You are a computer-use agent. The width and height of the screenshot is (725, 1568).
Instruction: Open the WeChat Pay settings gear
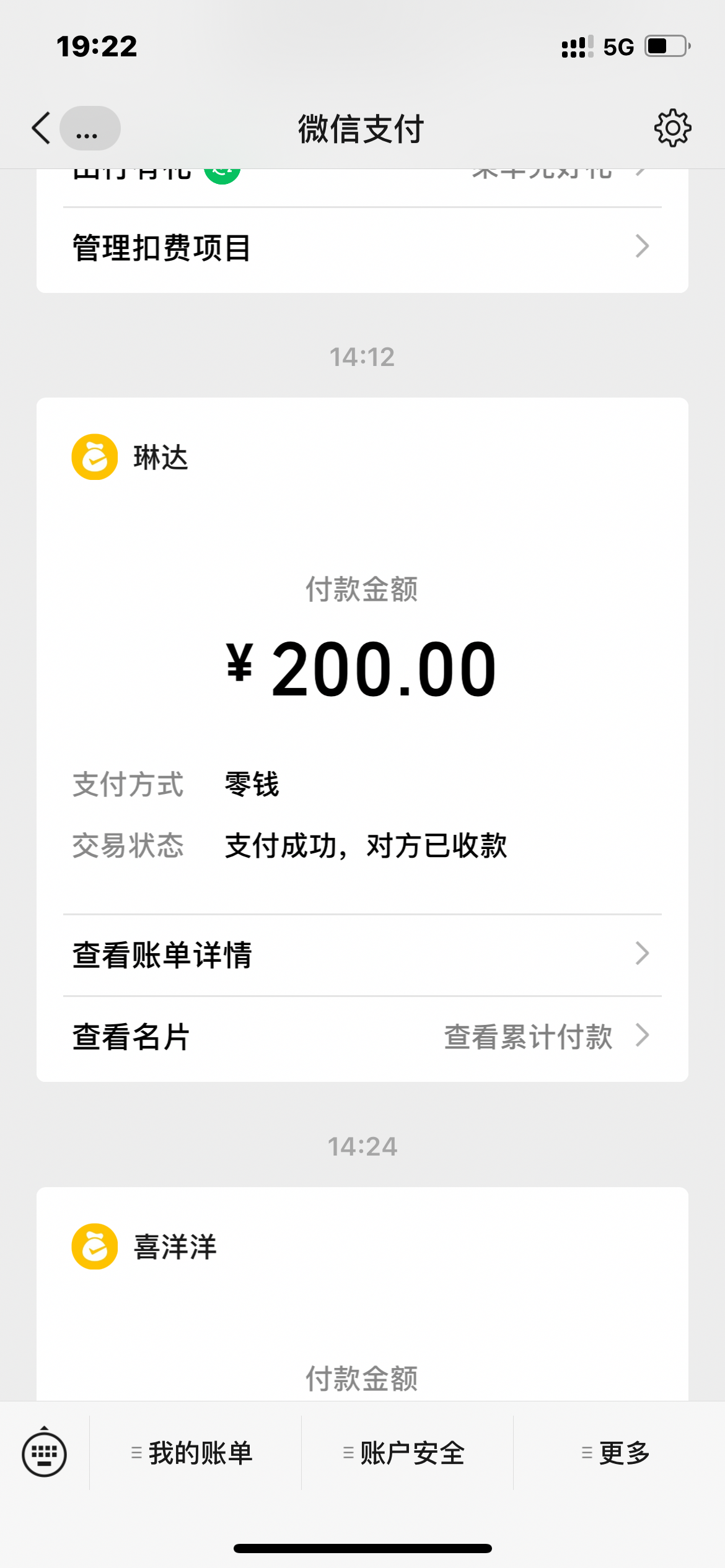pos(672,129)
